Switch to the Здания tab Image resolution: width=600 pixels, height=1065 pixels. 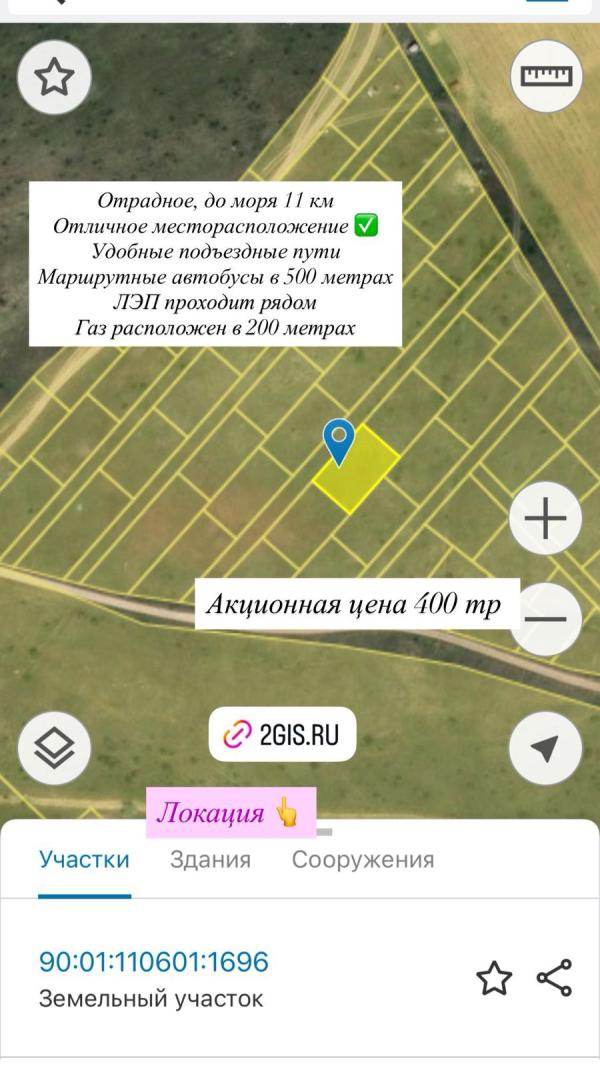pos(210,859)
